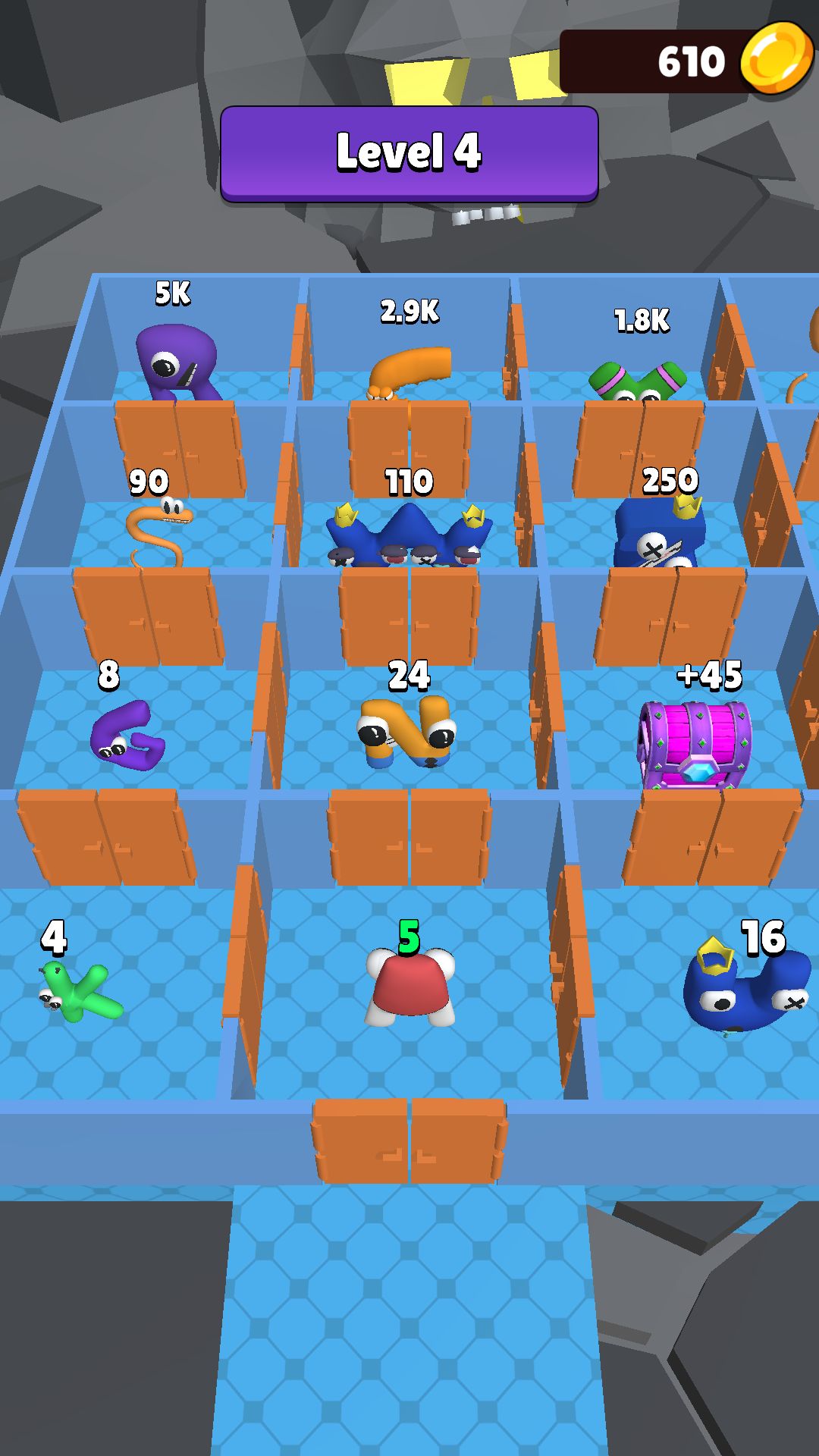Attack the blue monster with power 250
This screenshot has height=1456, width=819.
click(x=660, y=535)
